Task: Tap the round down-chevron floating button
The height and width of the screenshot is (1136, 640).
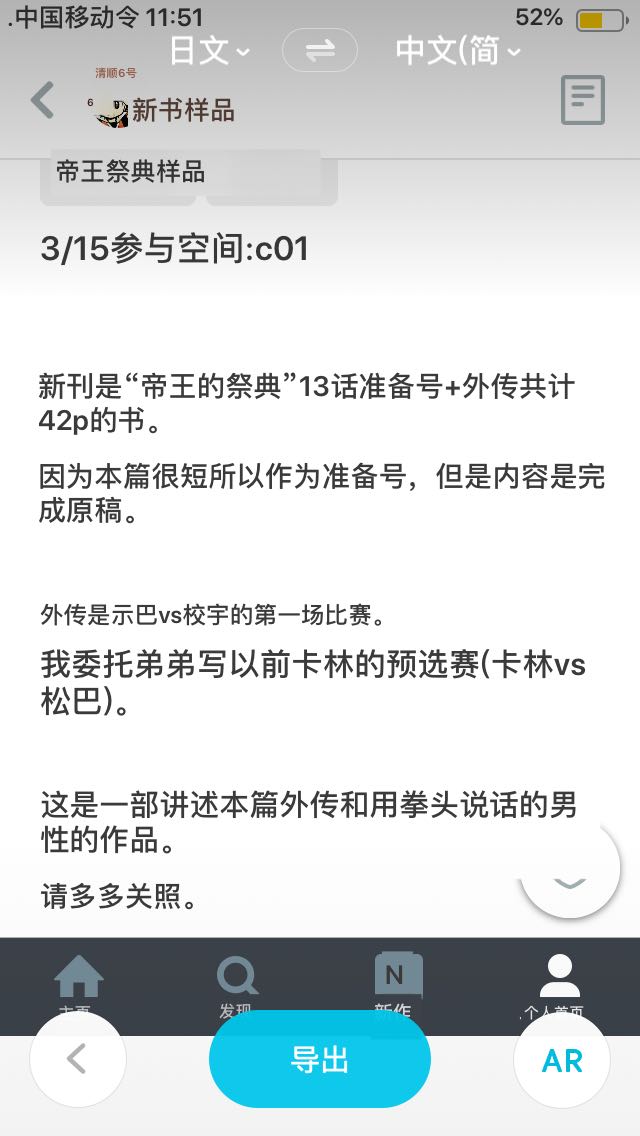Action: (570, 868)
